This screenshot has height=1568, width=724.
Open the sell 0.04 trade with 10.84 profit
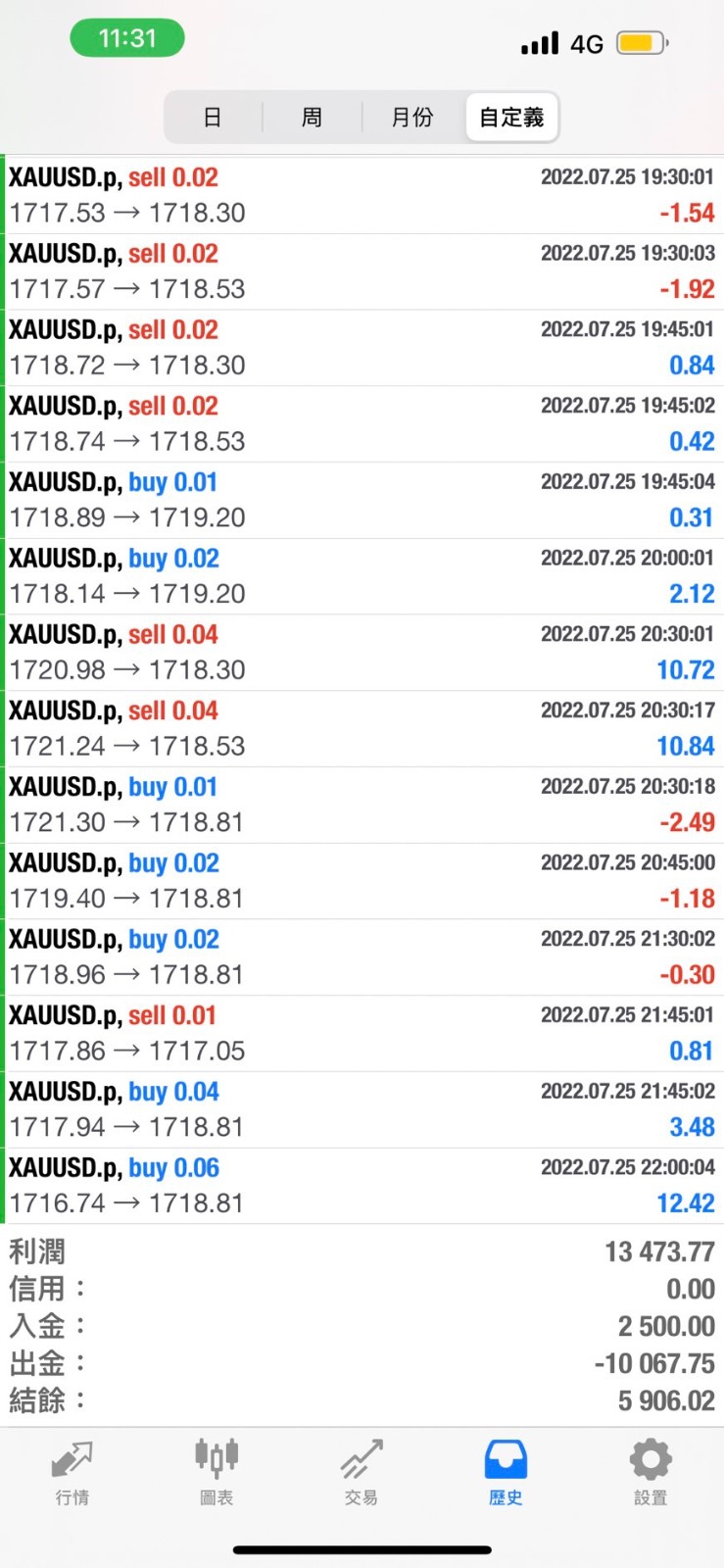(362, 729)
